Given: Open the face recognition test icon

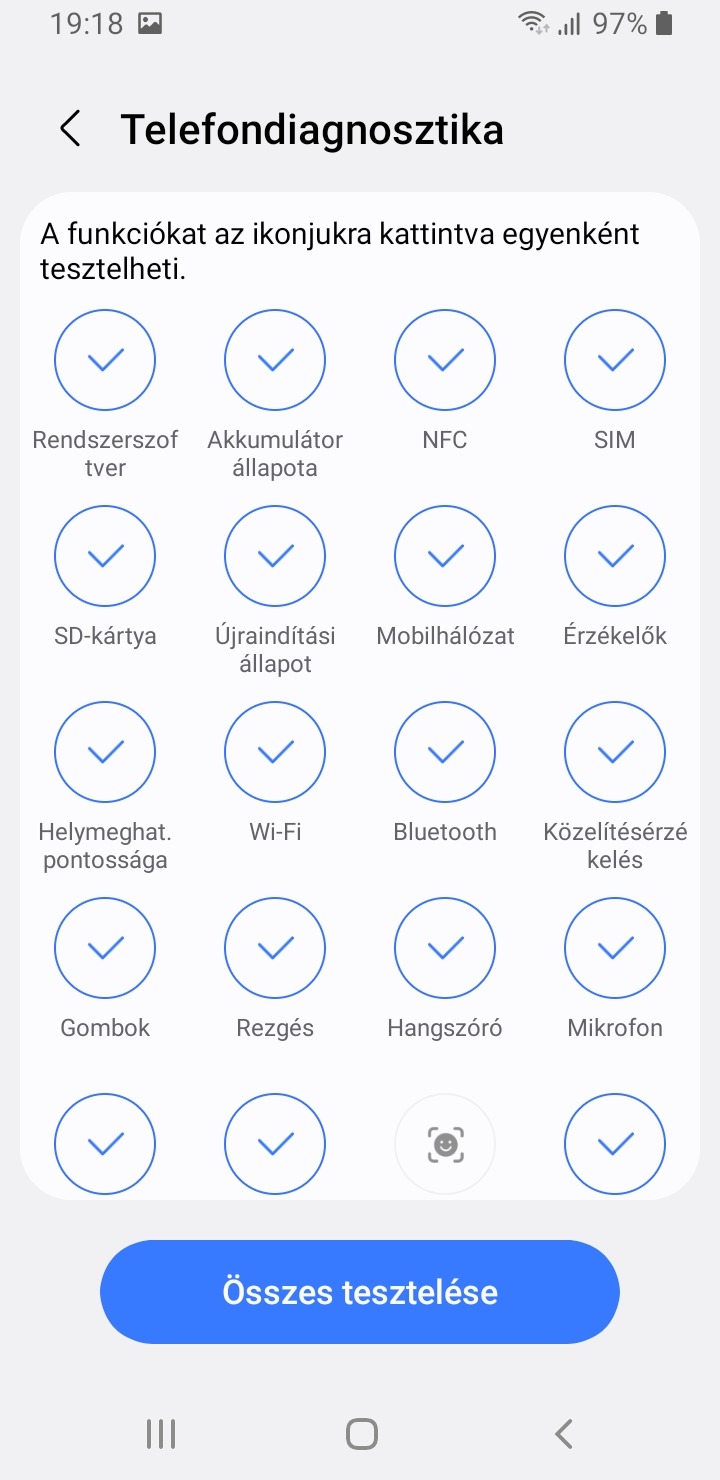Looking at the screenshot, I should click(445, 1144).
